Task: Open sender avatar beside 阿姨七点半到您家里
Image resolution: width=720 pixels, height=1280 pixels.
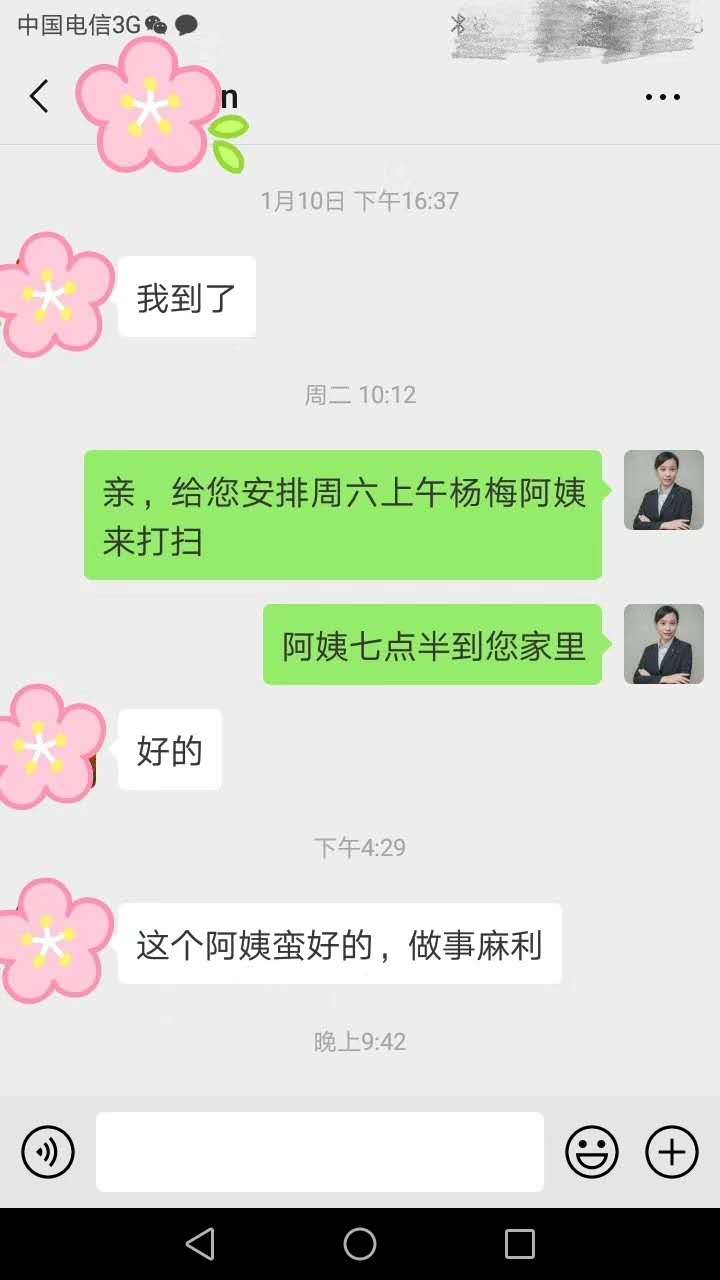Action: click(664, 644)
